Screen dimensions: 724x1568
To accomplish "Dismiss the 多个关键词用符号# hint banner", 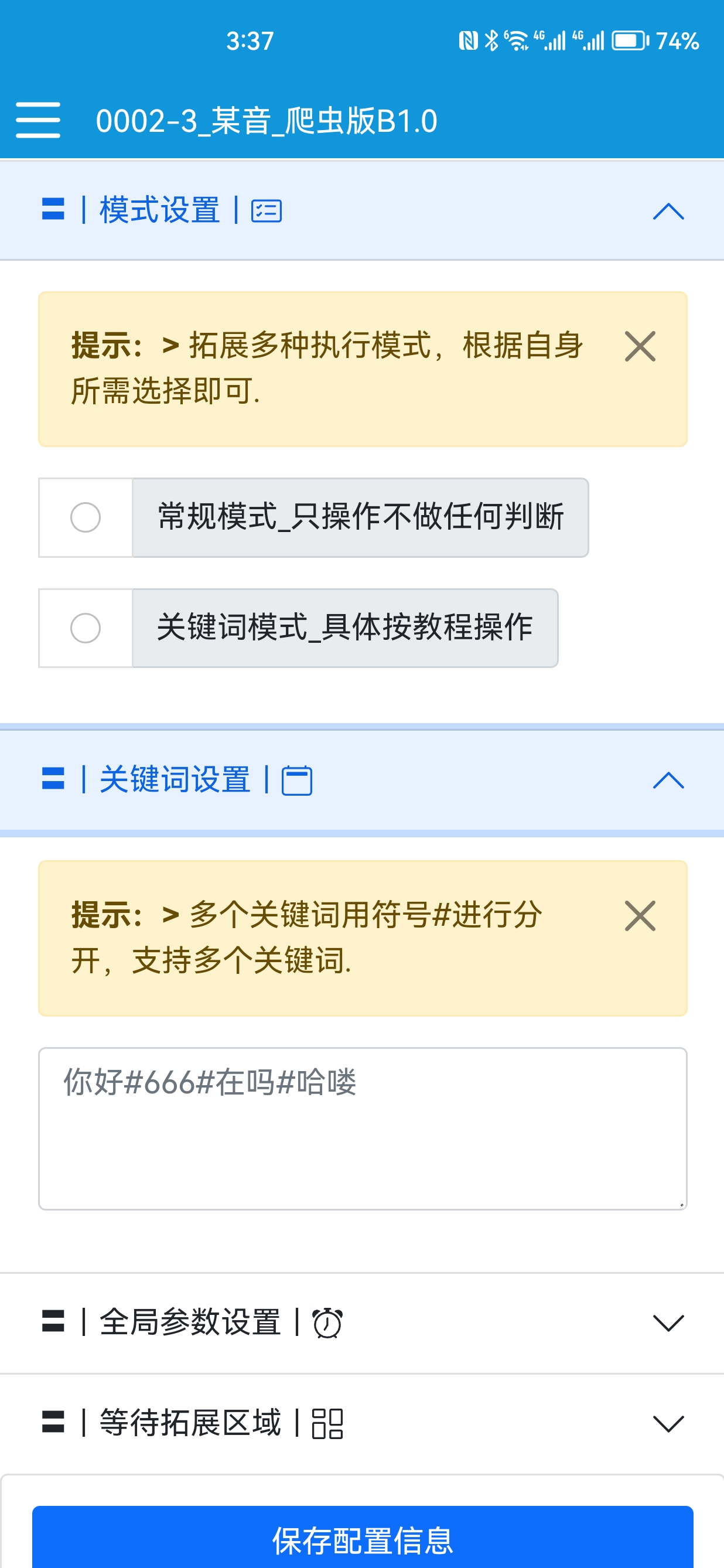I will click(x=640, y=915).
